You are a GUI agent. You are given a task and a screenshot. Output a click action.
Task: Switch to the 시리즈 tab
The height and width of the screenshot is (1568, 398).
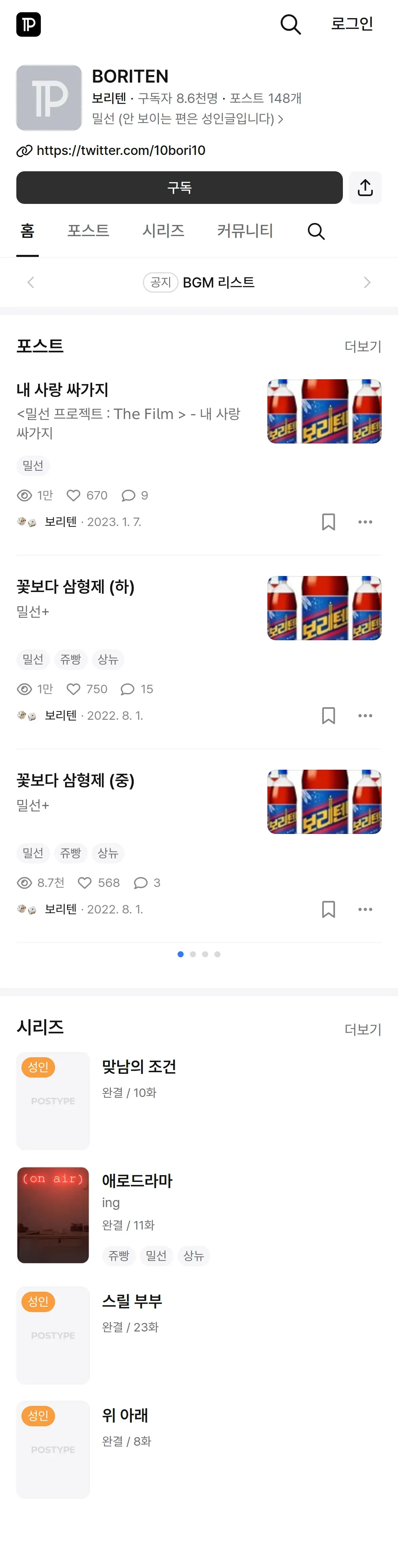[x=163, y=231]
